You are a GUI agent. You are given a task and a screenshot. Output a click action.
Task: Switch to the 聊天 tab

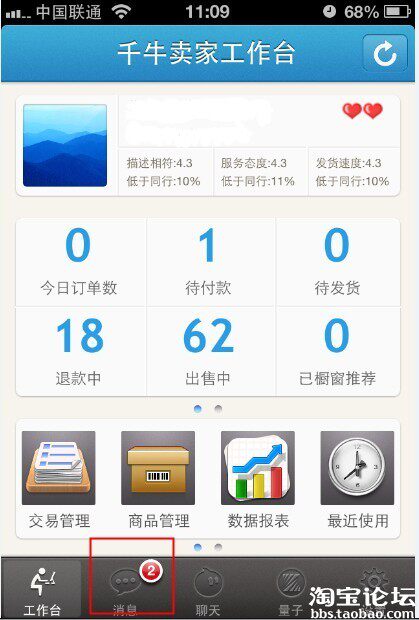(208, 589)
